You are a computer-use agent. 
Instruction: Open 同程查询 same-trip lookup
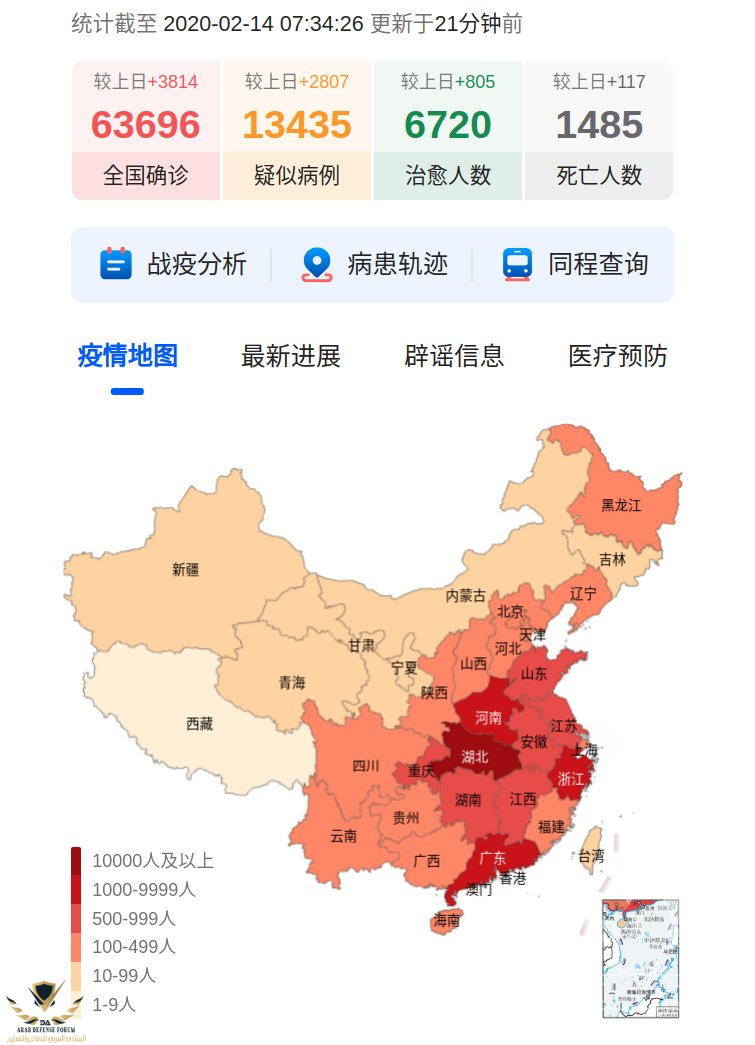click(x=576, y=264)
